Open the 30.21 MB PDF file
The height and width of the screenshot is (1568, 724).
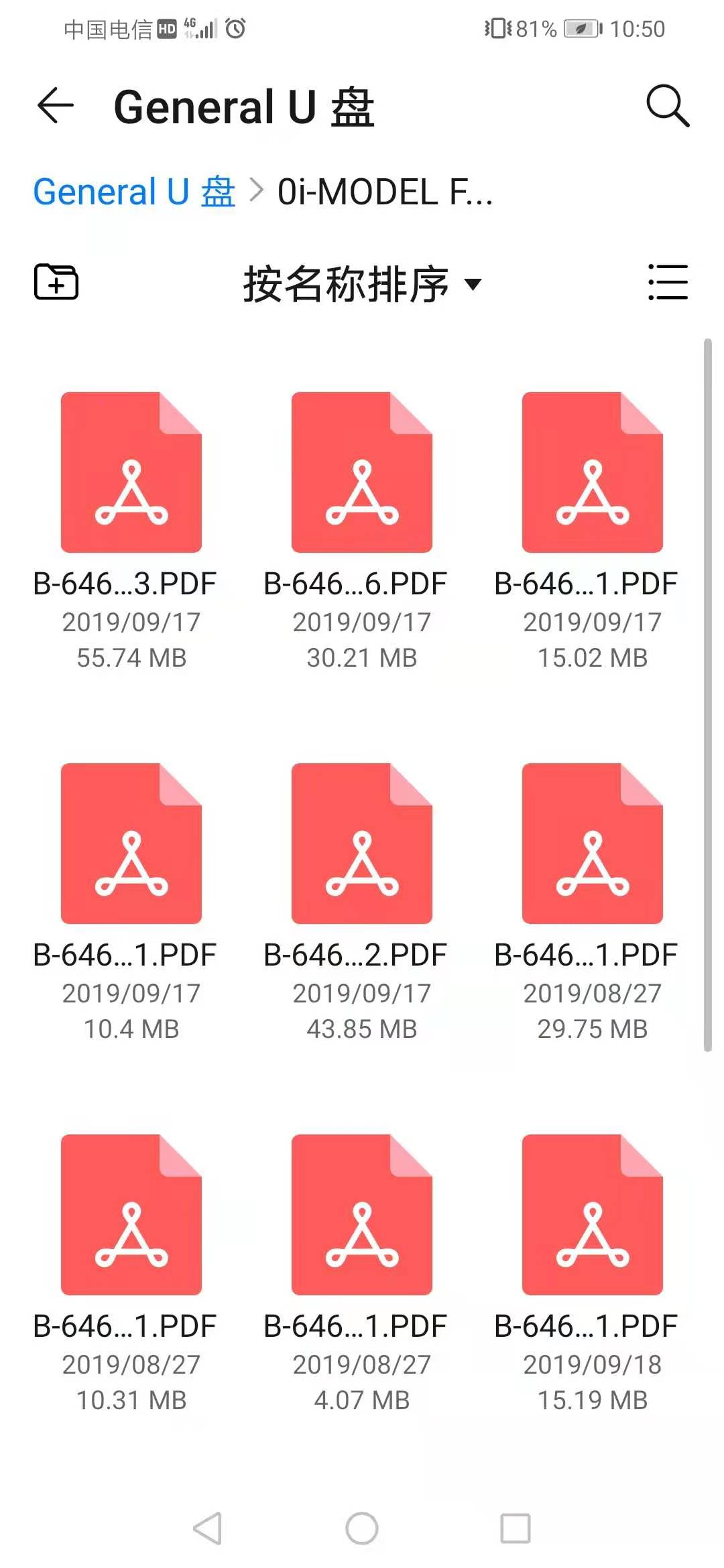(x=362, y=472)
